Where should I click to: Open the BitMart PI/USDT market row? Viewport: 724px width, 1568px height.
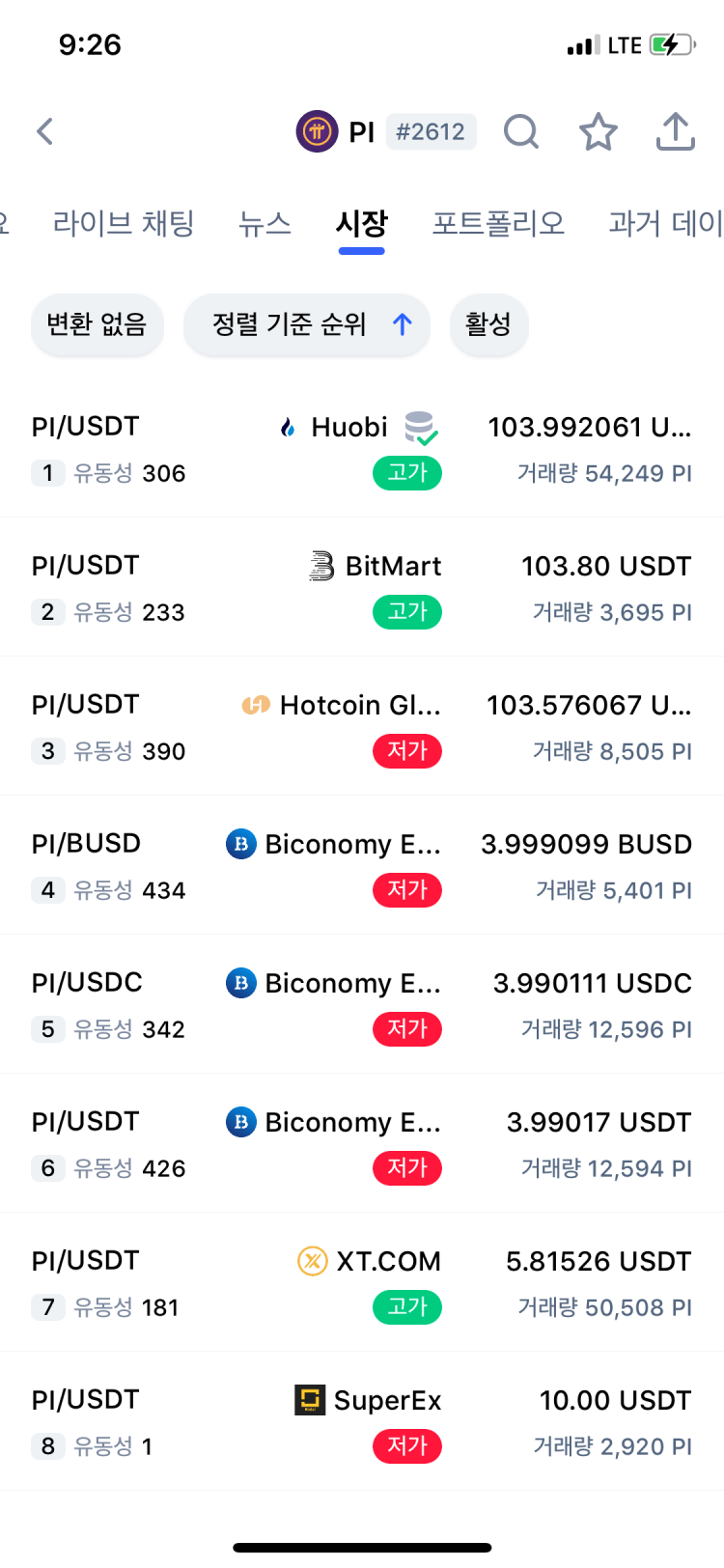click(362, 587)
